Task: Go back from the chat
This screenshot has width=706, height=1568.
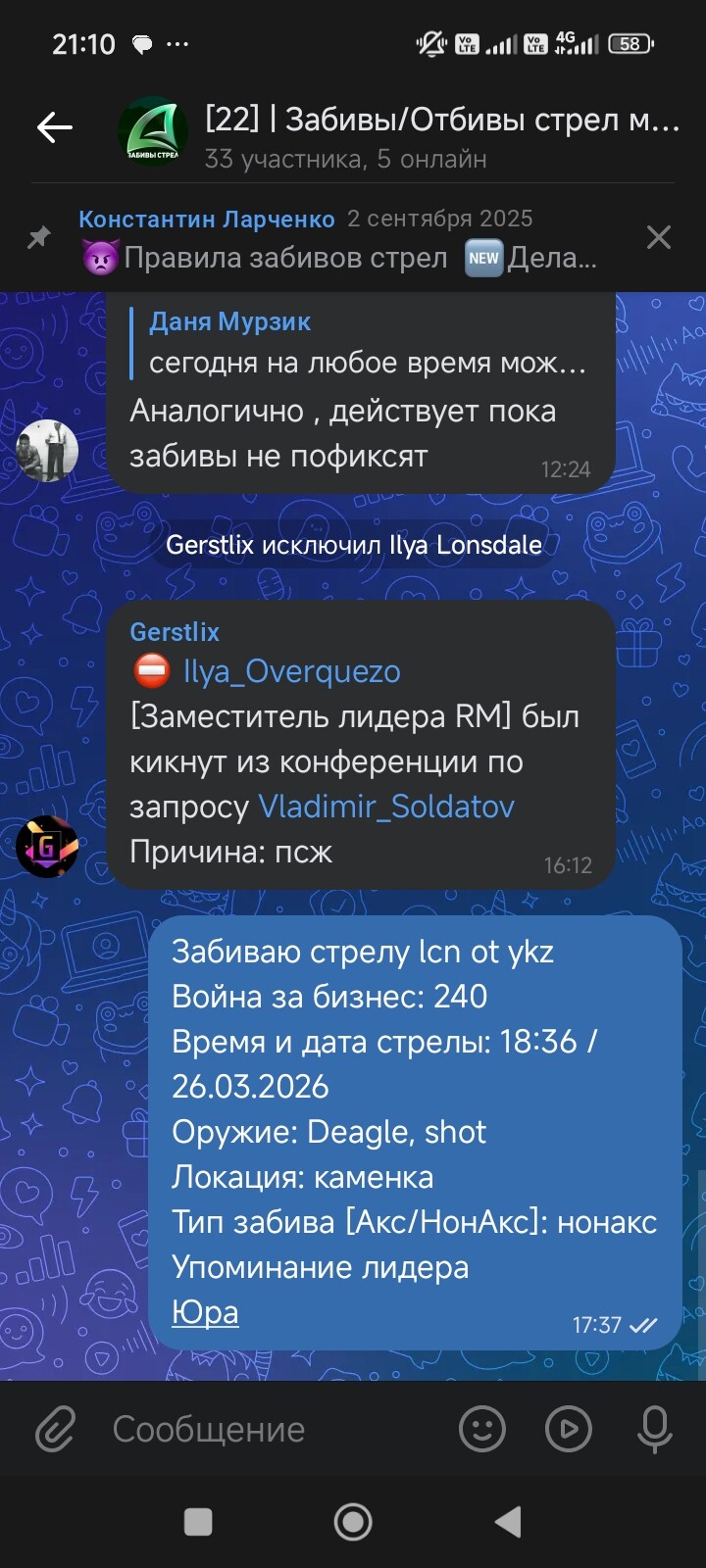Action: click(54, 127)
